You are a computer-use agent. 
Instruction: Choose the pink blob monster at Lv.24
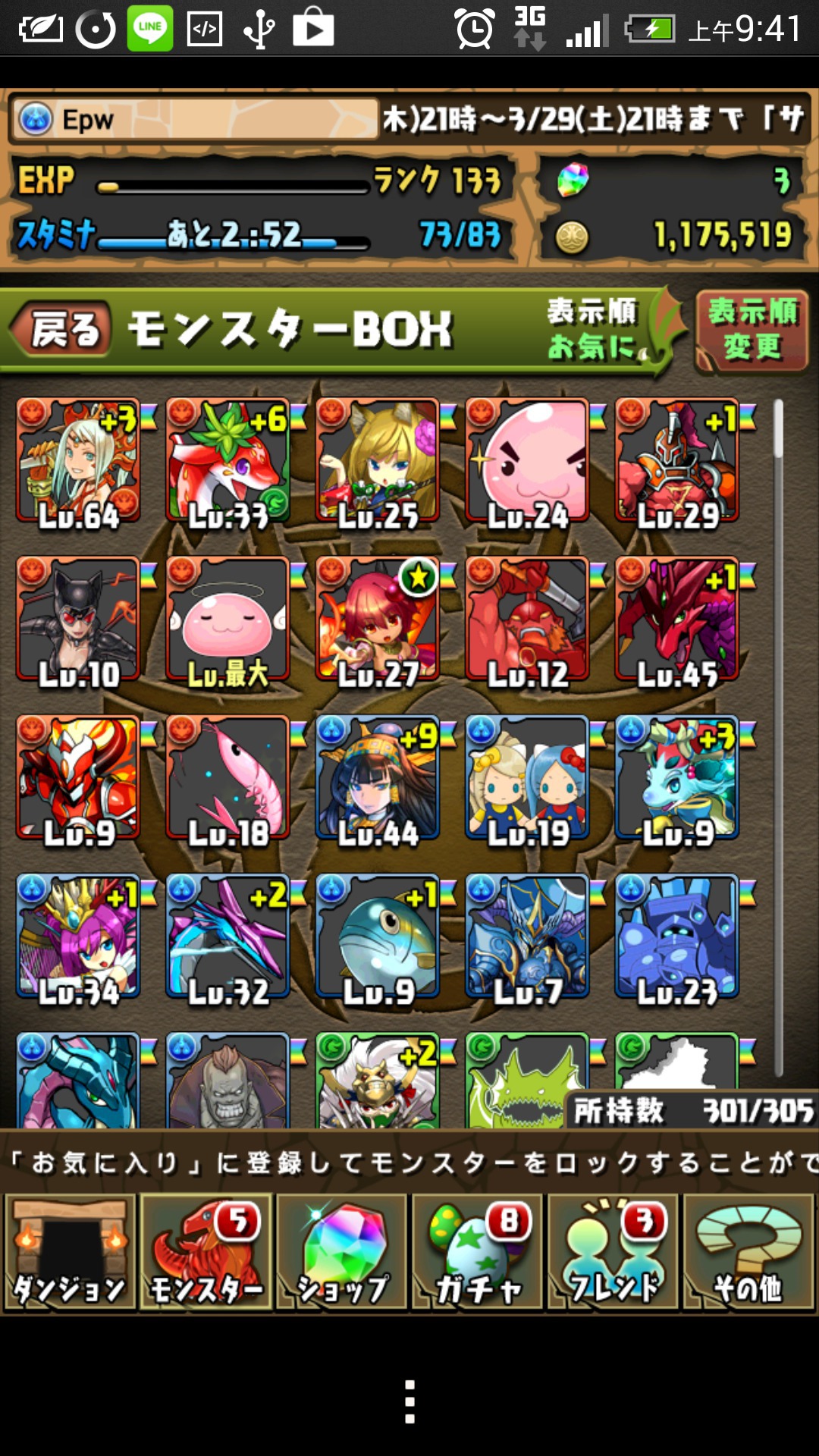point(528,461)
